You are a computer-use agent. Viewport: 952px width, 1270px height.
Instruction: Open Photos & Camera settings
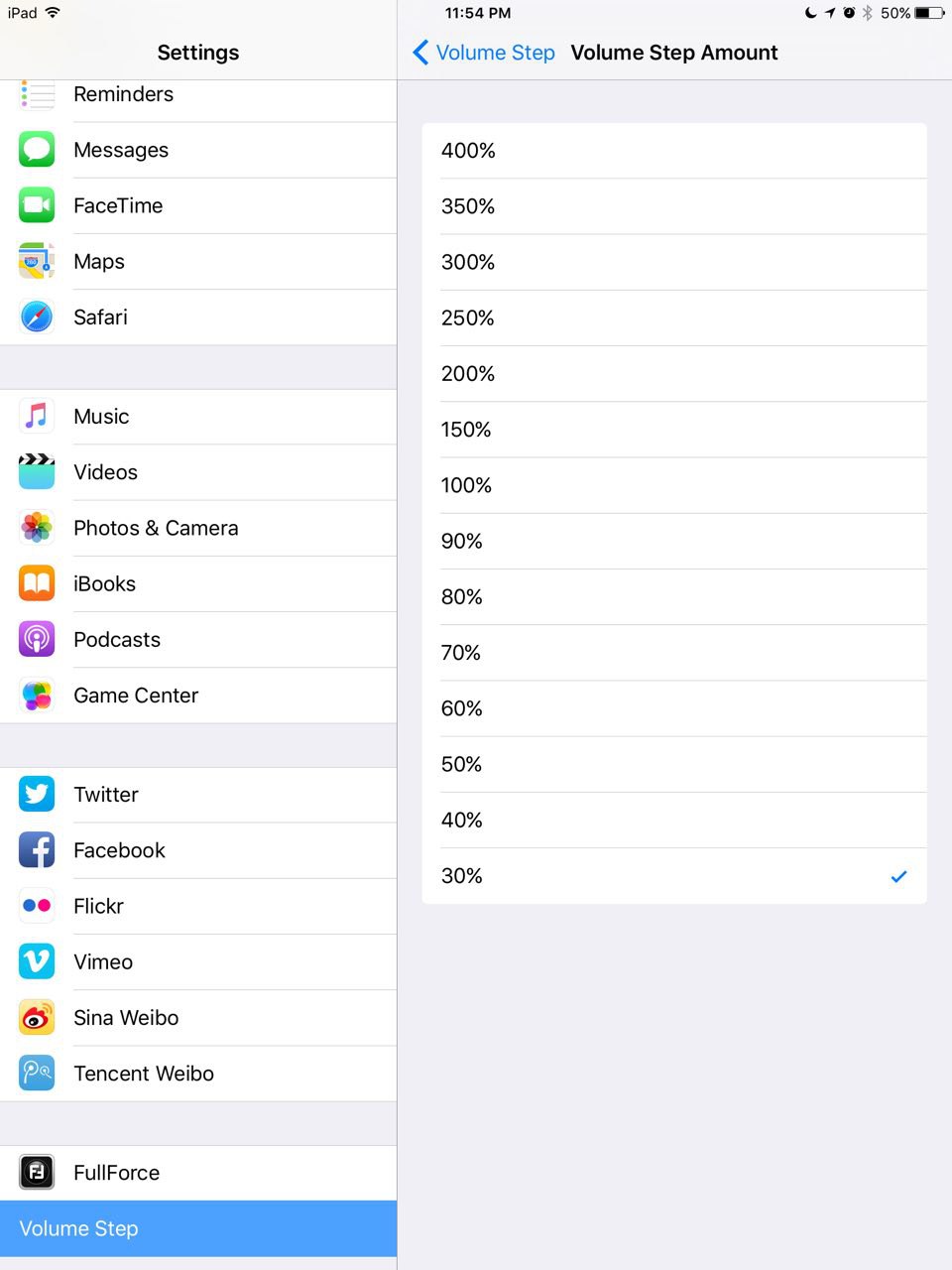tap(198, 528)
